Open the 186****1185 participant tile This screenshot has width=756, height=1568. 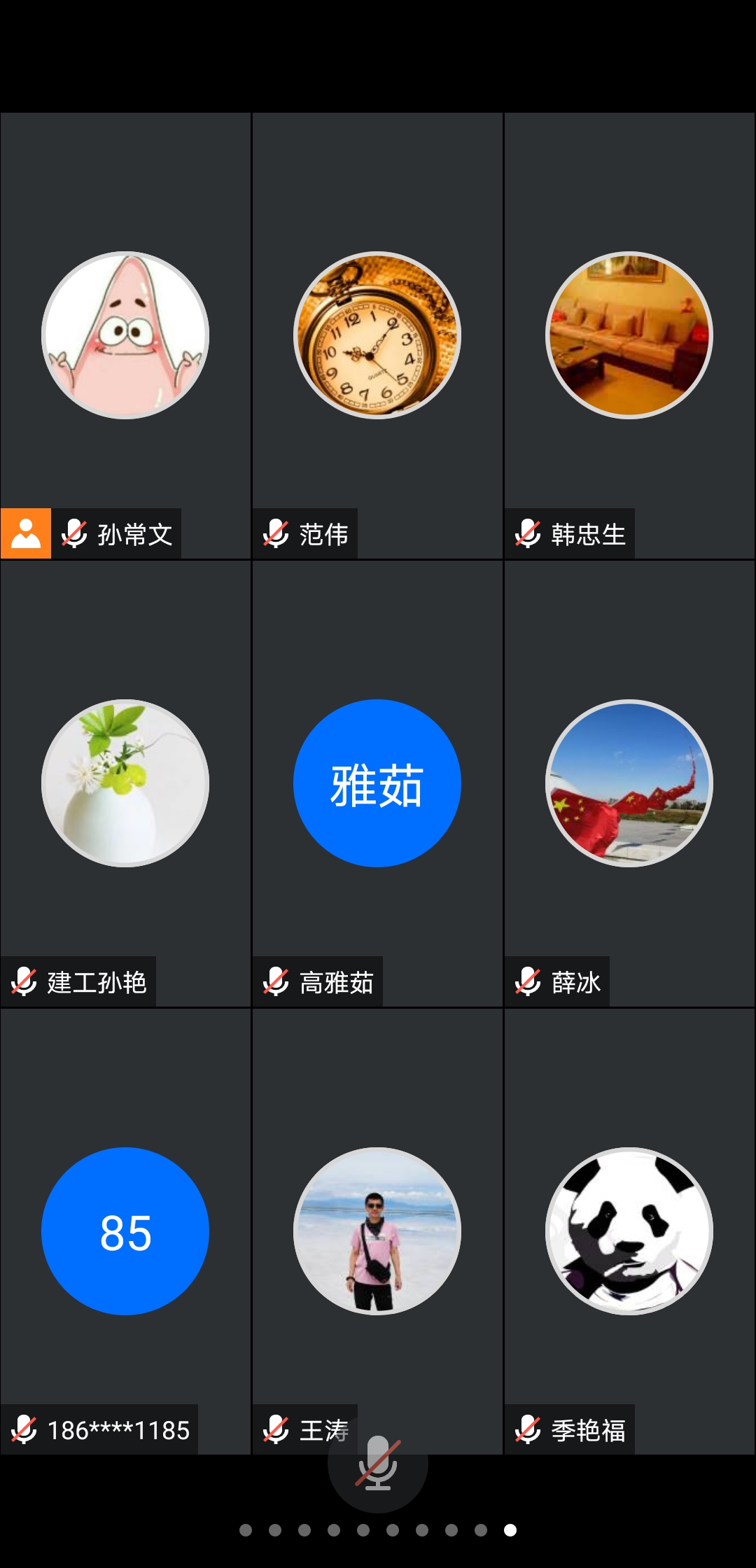coord(125,1231)
